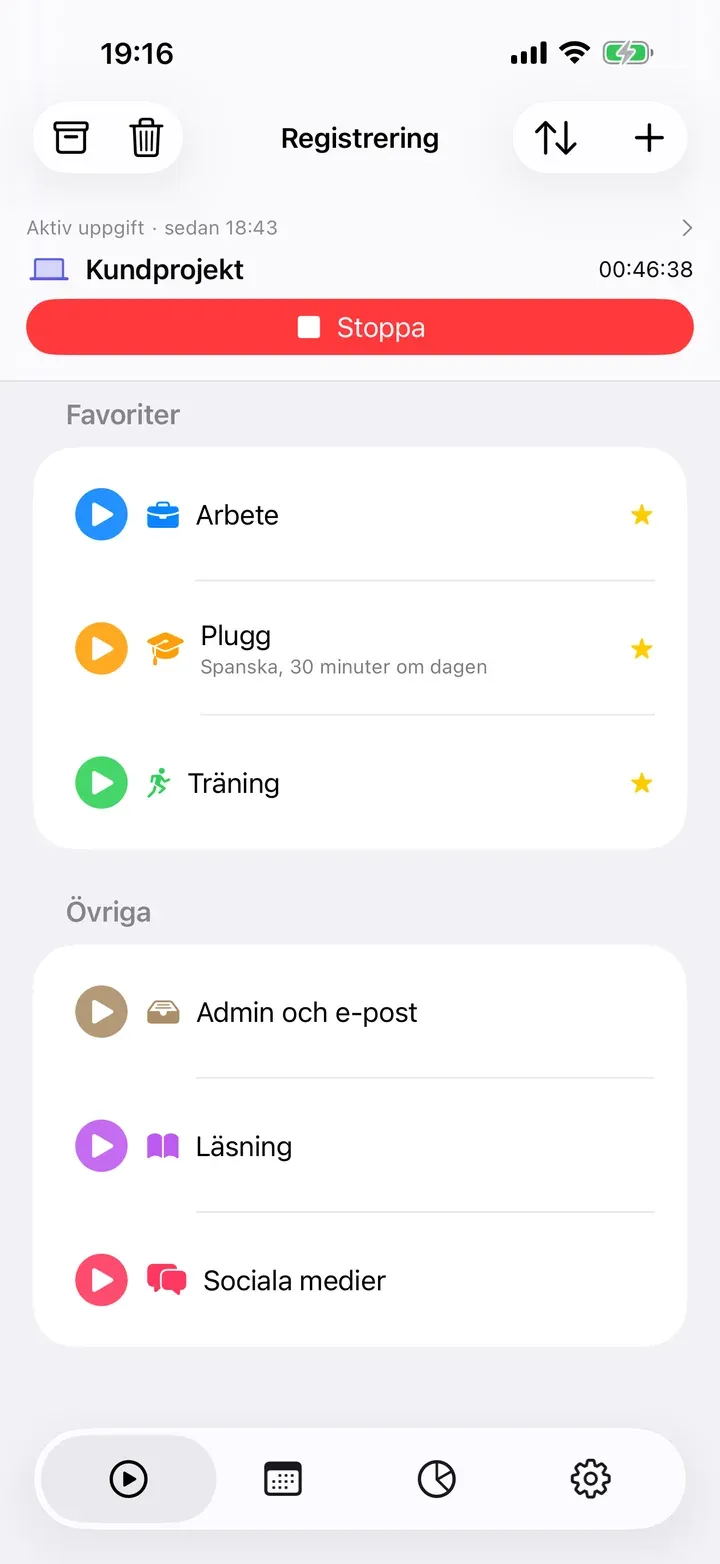Viewport: 720px width, 1564px height.
Task: Open the settings gear tab
Action: click(590, 1478)
